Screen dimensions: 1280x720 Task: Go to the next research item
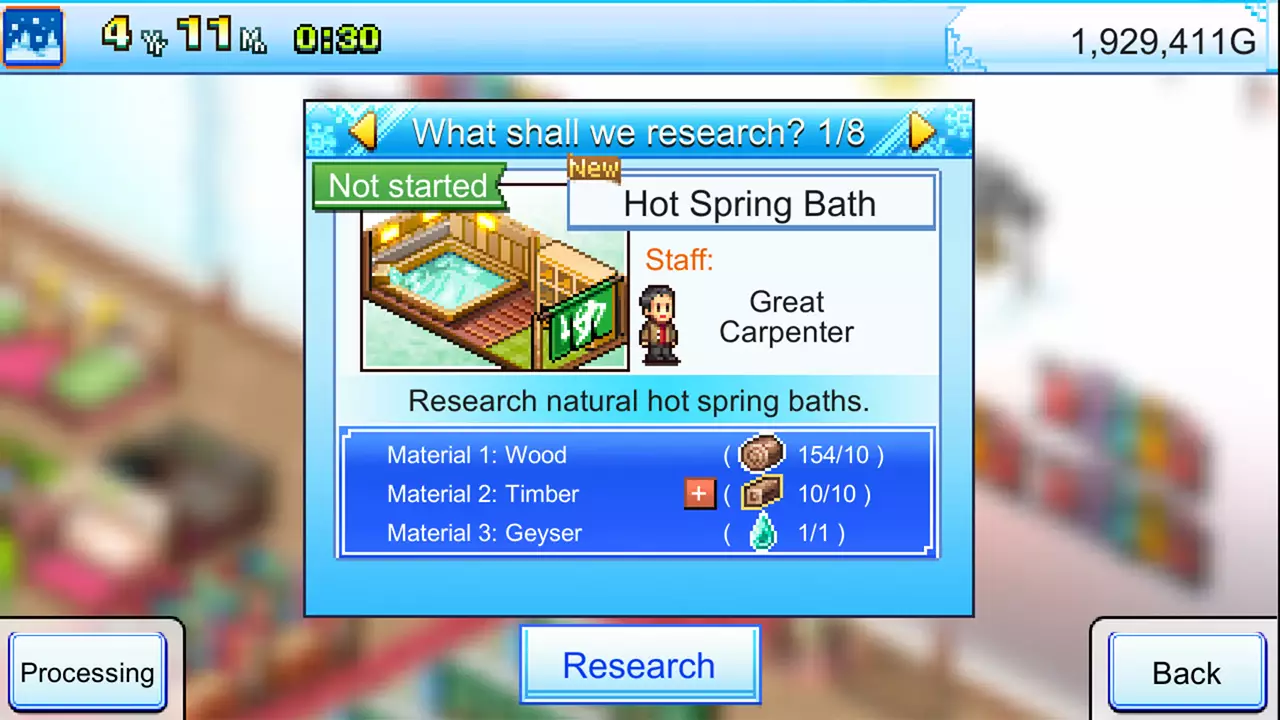[x=920, y=132]
